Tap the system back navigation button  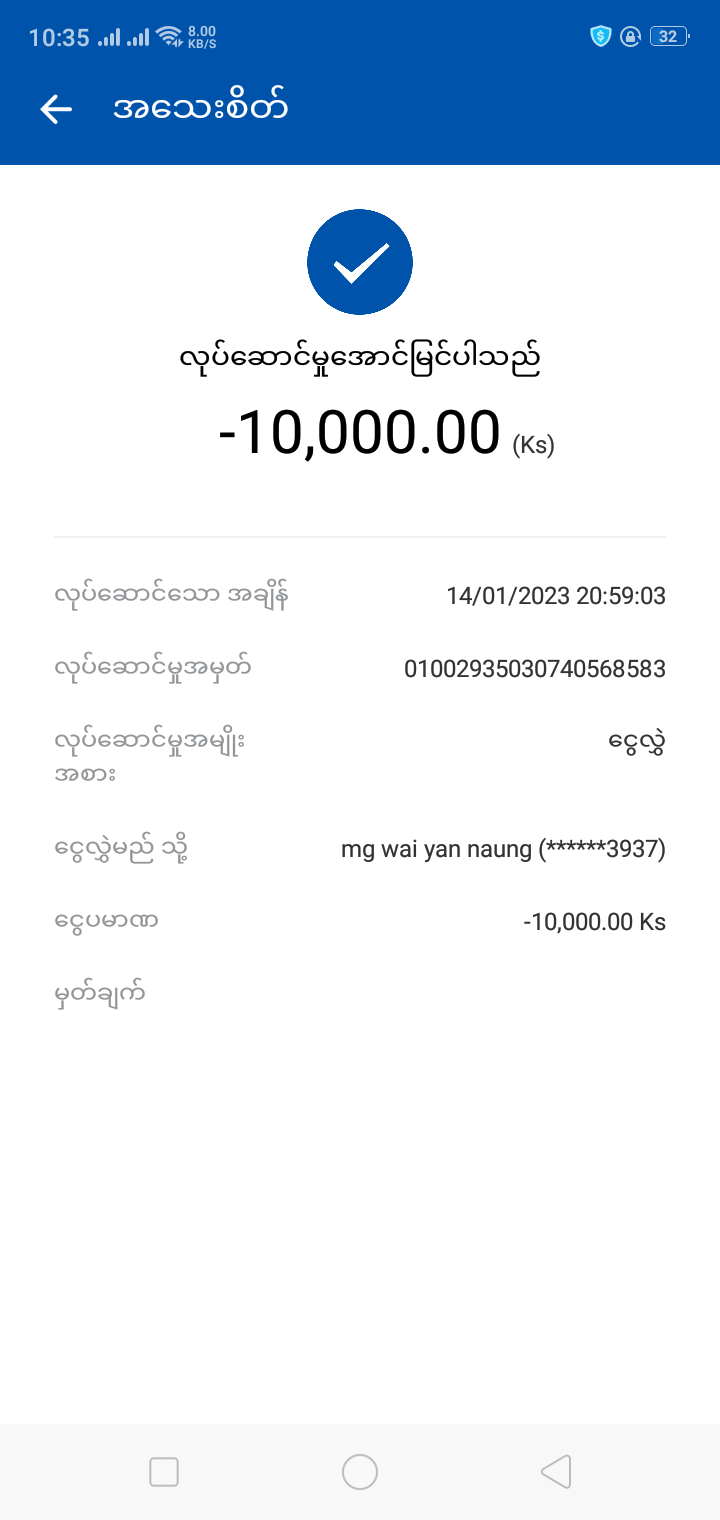point(556,1471)
